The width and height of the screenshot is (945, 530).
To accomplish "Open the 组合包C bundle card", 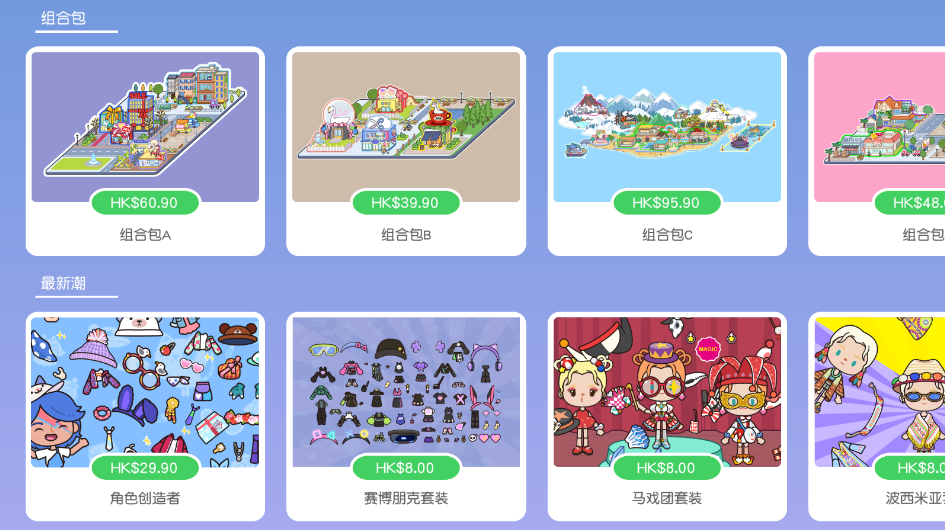I will (x=667, y=125).
